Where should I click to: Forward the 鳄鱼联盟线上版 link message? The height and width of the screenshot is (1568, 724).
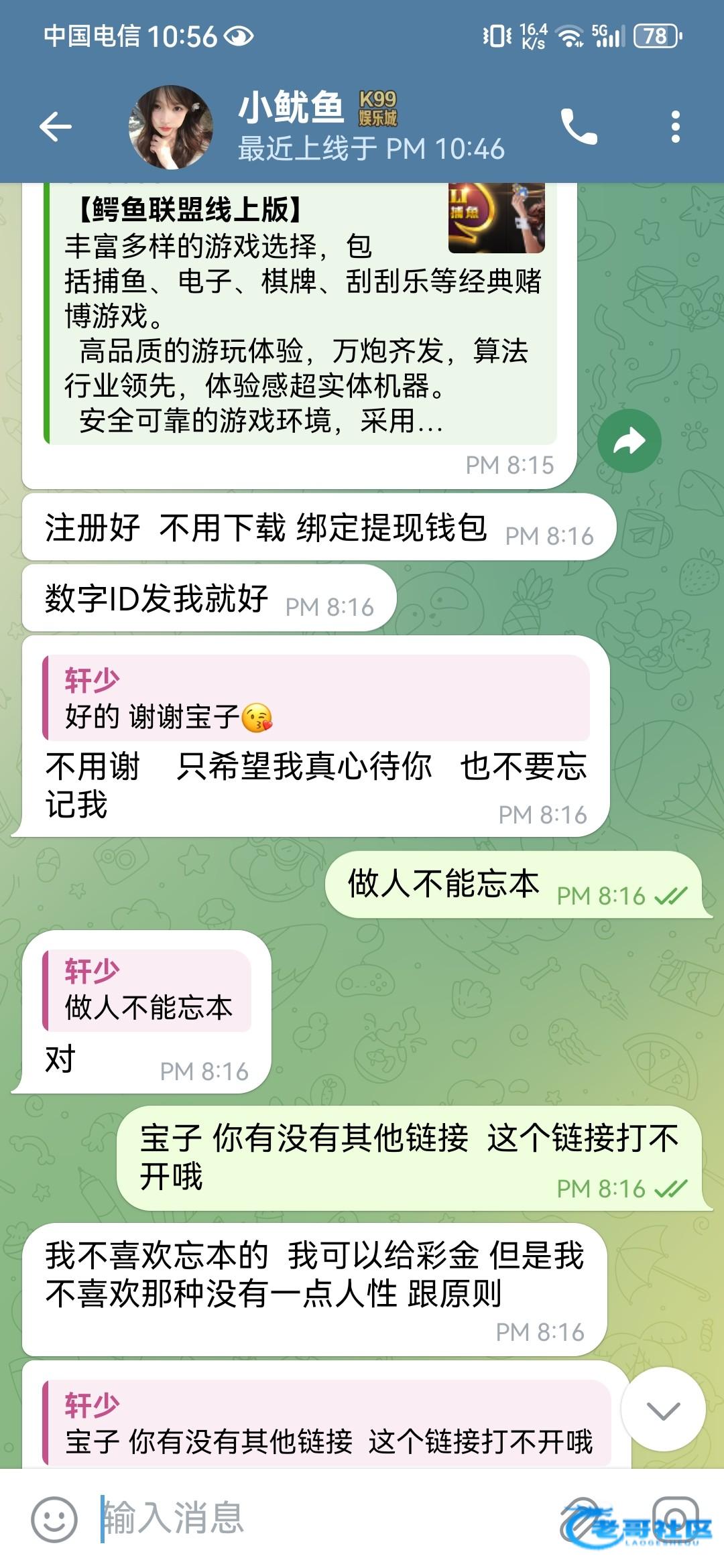629,441
